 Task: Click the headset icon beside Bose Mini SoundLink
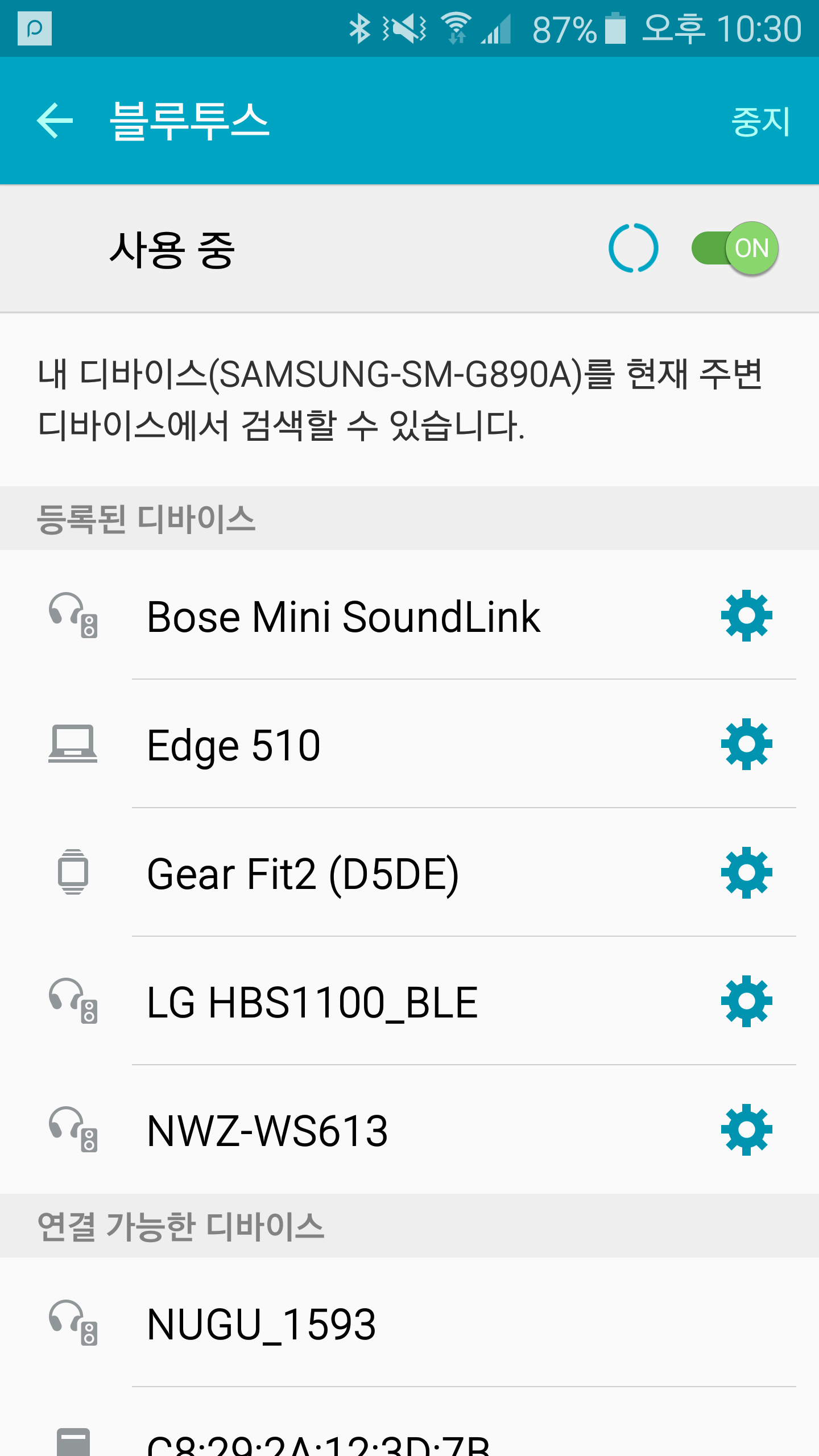(x=74, y=617)
